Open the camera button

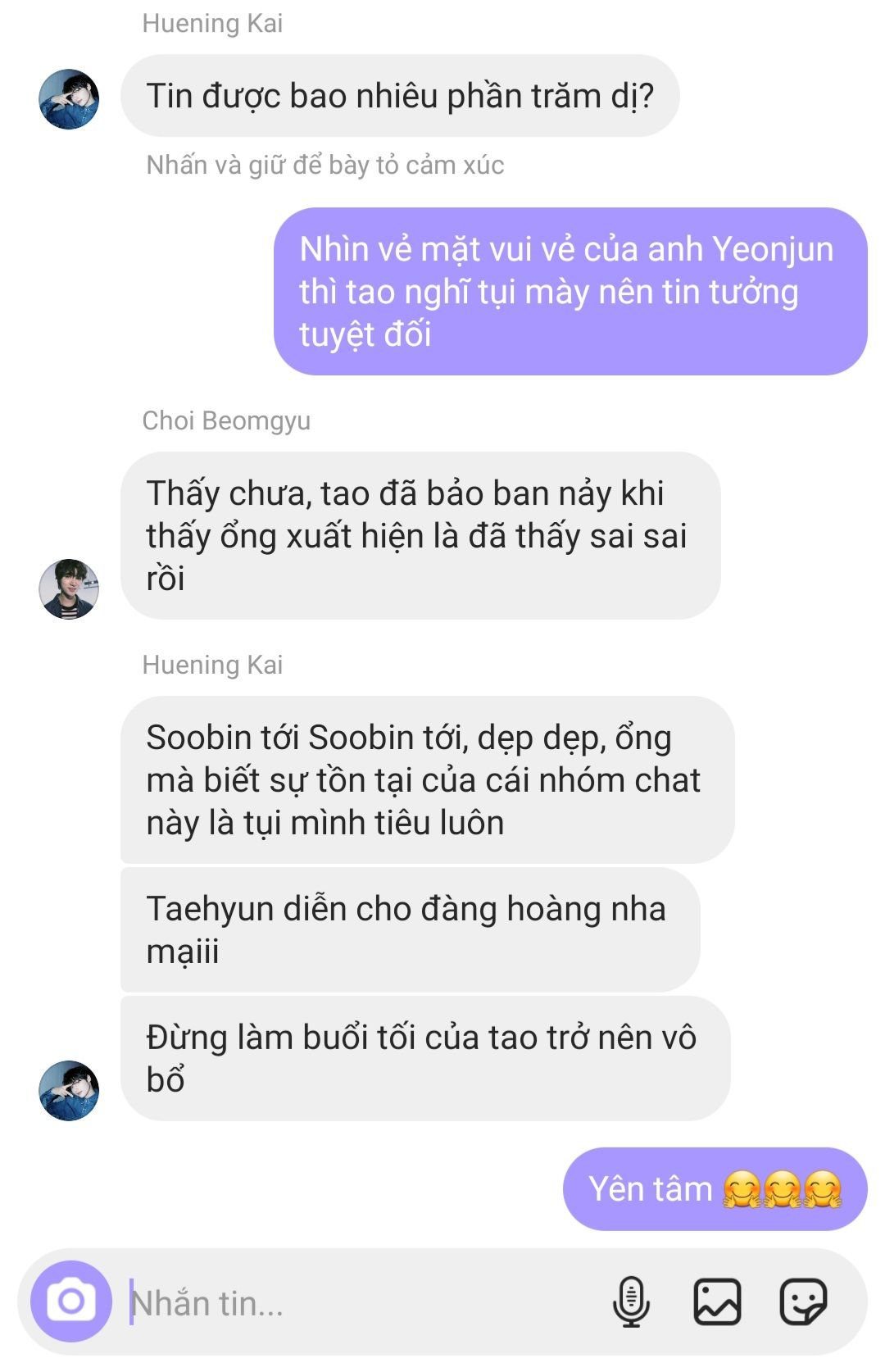tap(71, 1301)
